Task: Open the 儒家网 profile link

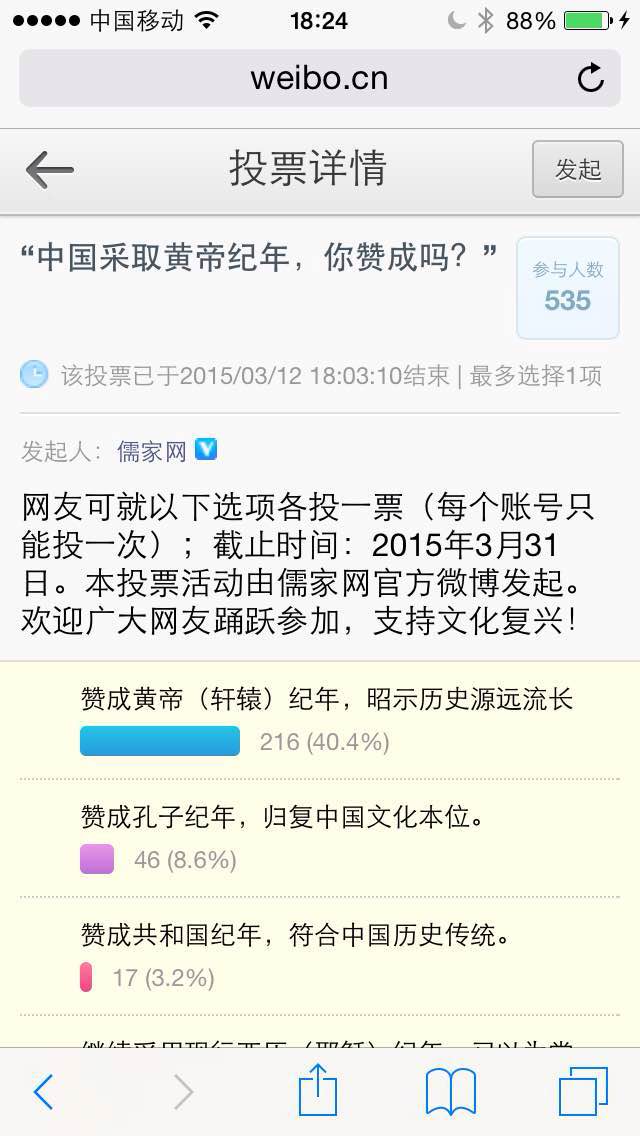Action: tap(152, 452)
